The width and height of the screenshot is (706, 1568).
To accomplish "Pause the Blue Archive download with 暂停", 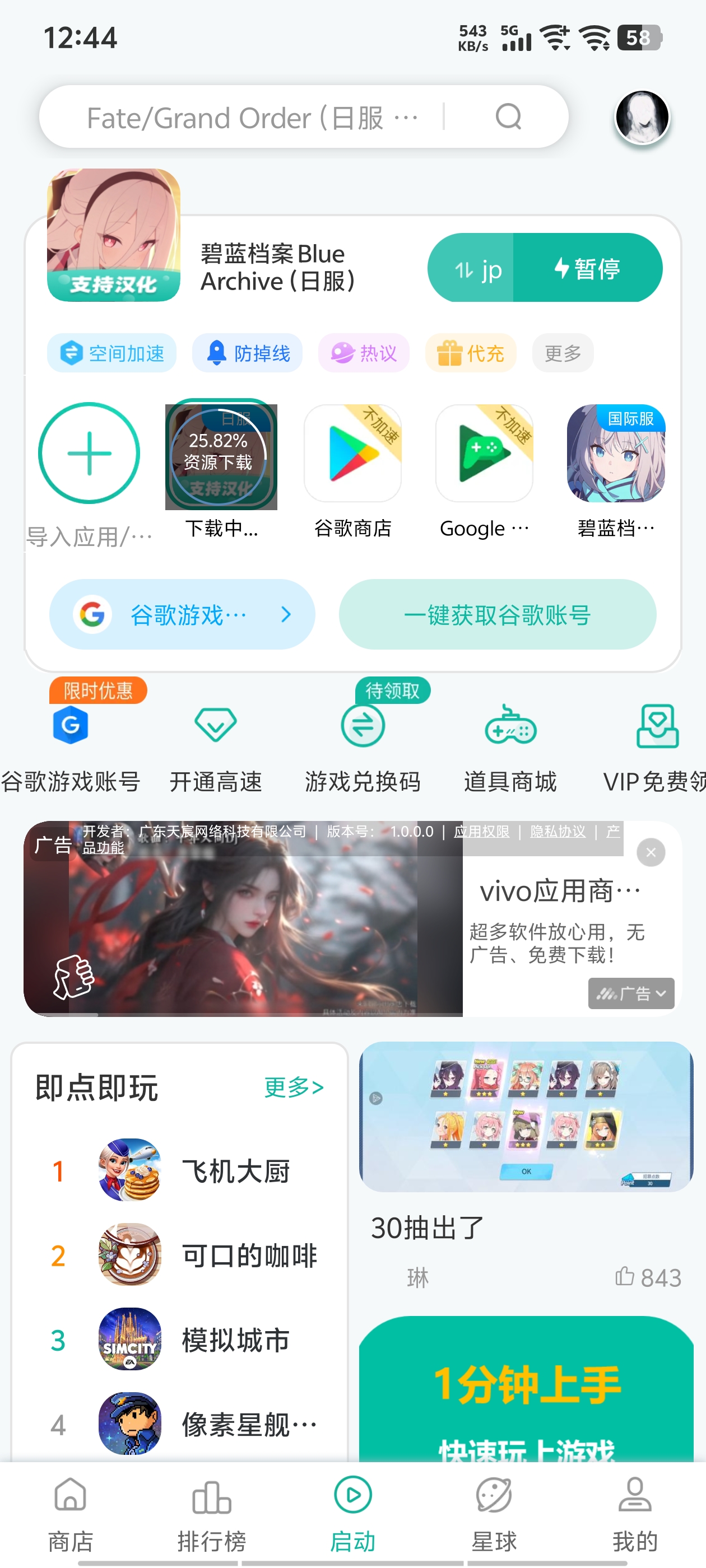I will click(x=587, y=268).
